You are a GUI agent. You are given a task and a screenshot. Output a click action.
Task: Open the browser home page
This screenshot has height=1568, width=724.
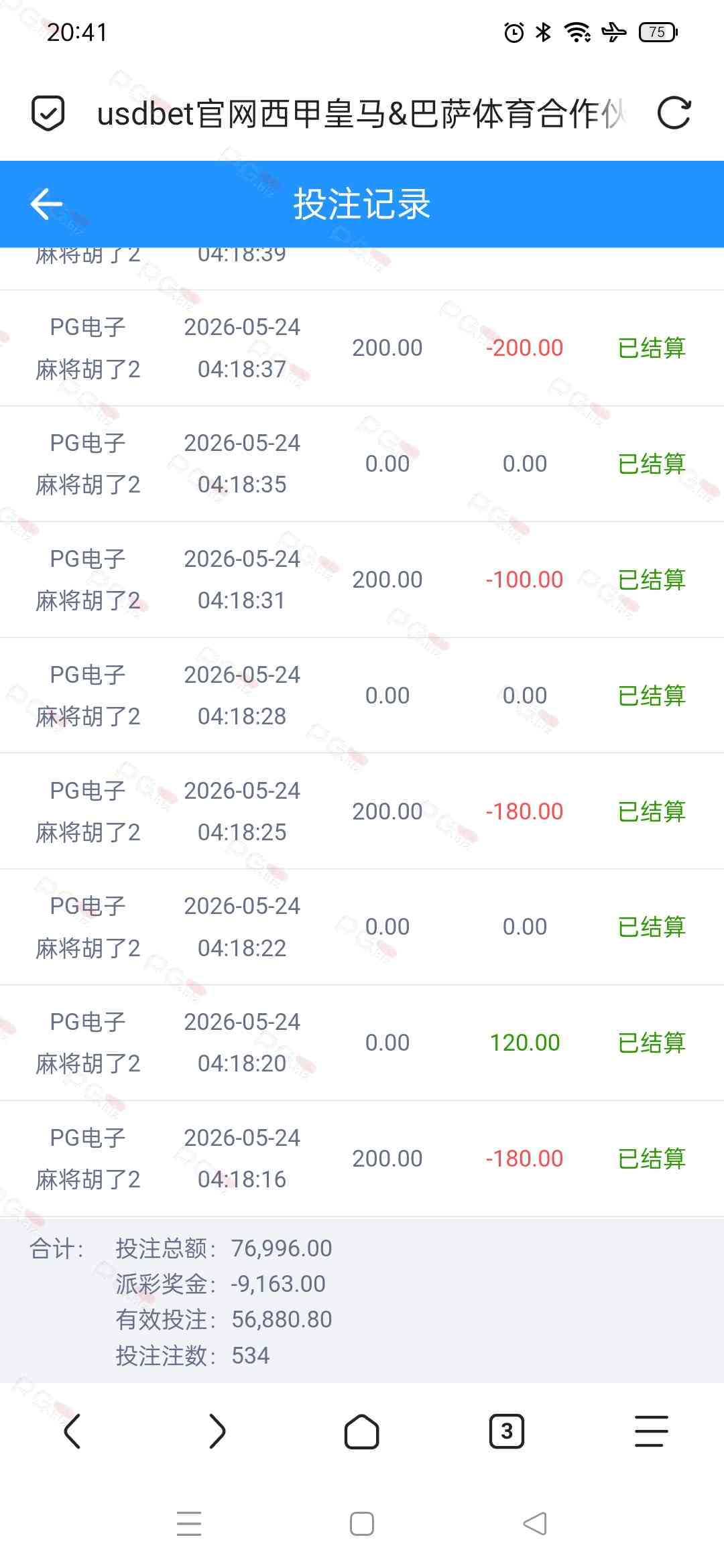[x=362, y=1432]
